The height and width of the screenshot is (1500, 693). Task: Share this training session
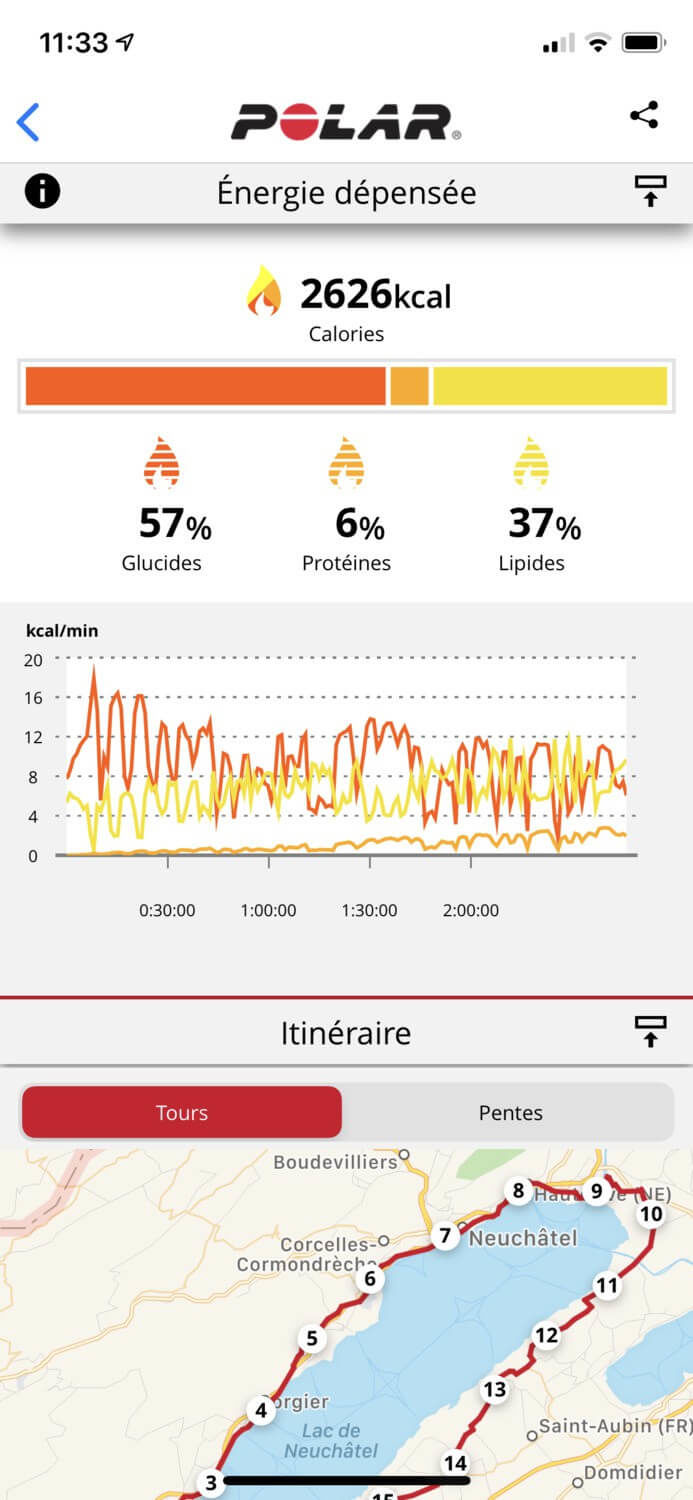click(645, 115)
